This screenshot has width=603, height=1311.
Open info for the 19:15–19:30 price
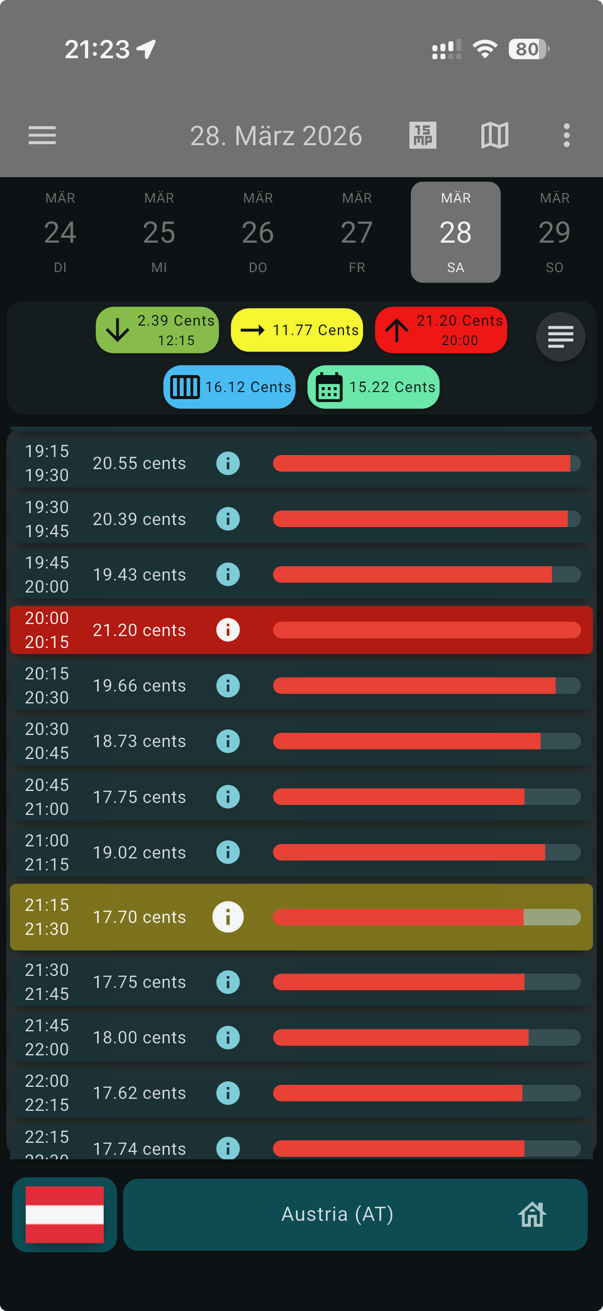[x=228, y=463]
